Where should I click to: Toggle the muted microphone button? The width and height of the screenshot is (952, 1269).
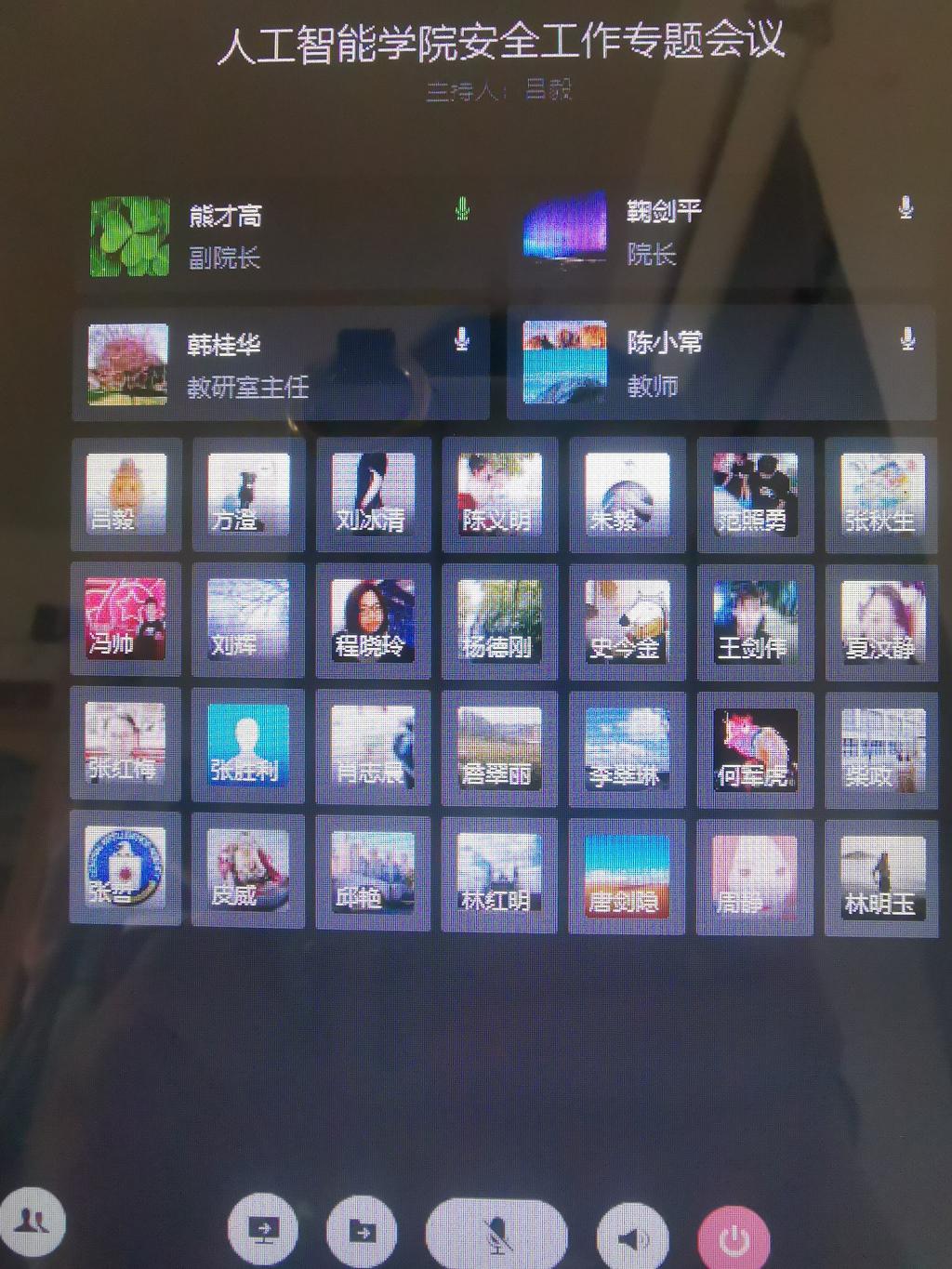(x=496, y=1235)
